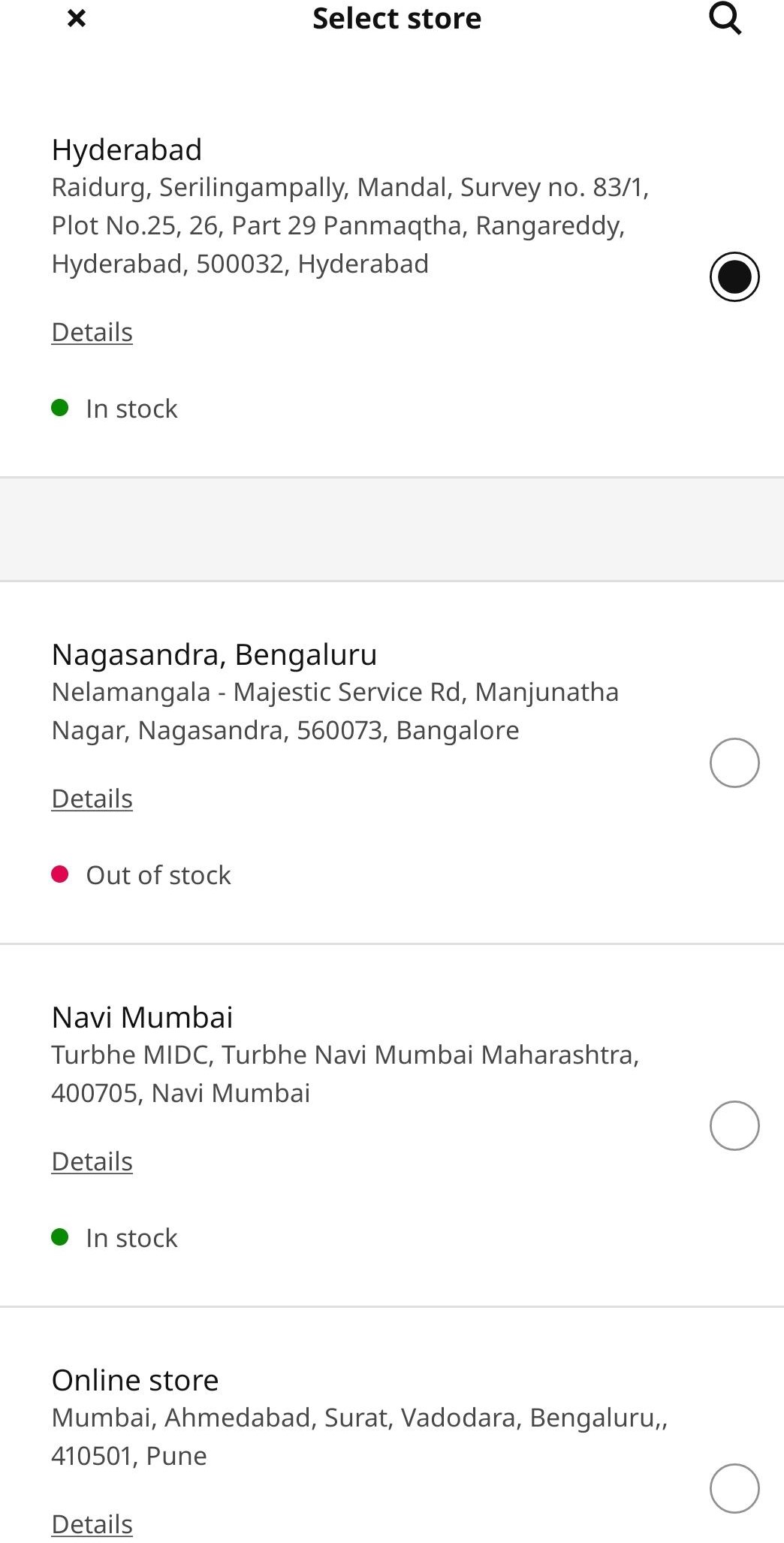Image resolution: width=784 pixels, height=1543 pixels.
Task: Click the Select store title
Action: (x=396, y=19)
